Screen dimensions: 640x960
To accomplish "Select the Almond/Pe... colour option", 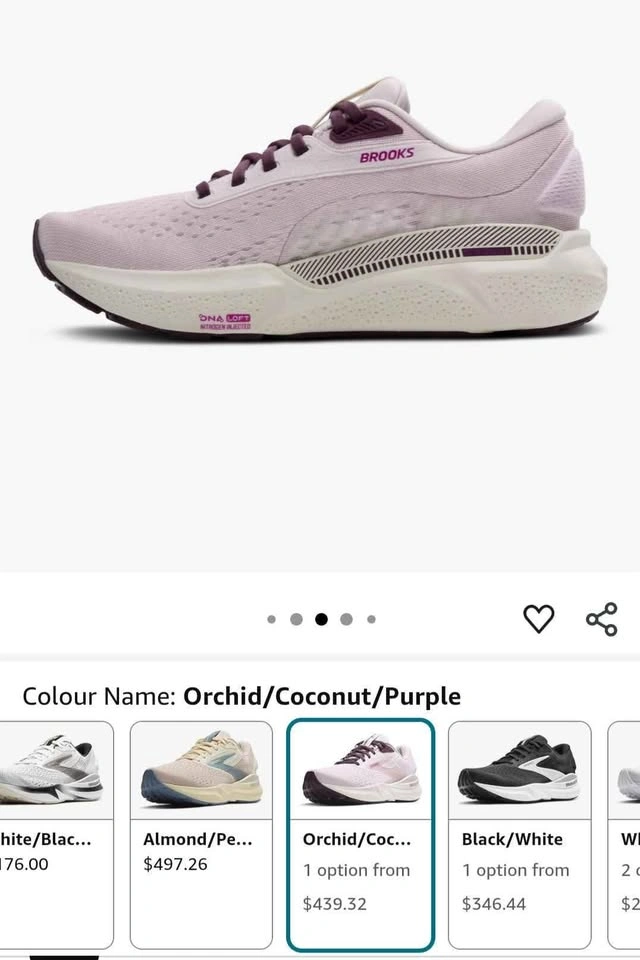I will point(201,832).
